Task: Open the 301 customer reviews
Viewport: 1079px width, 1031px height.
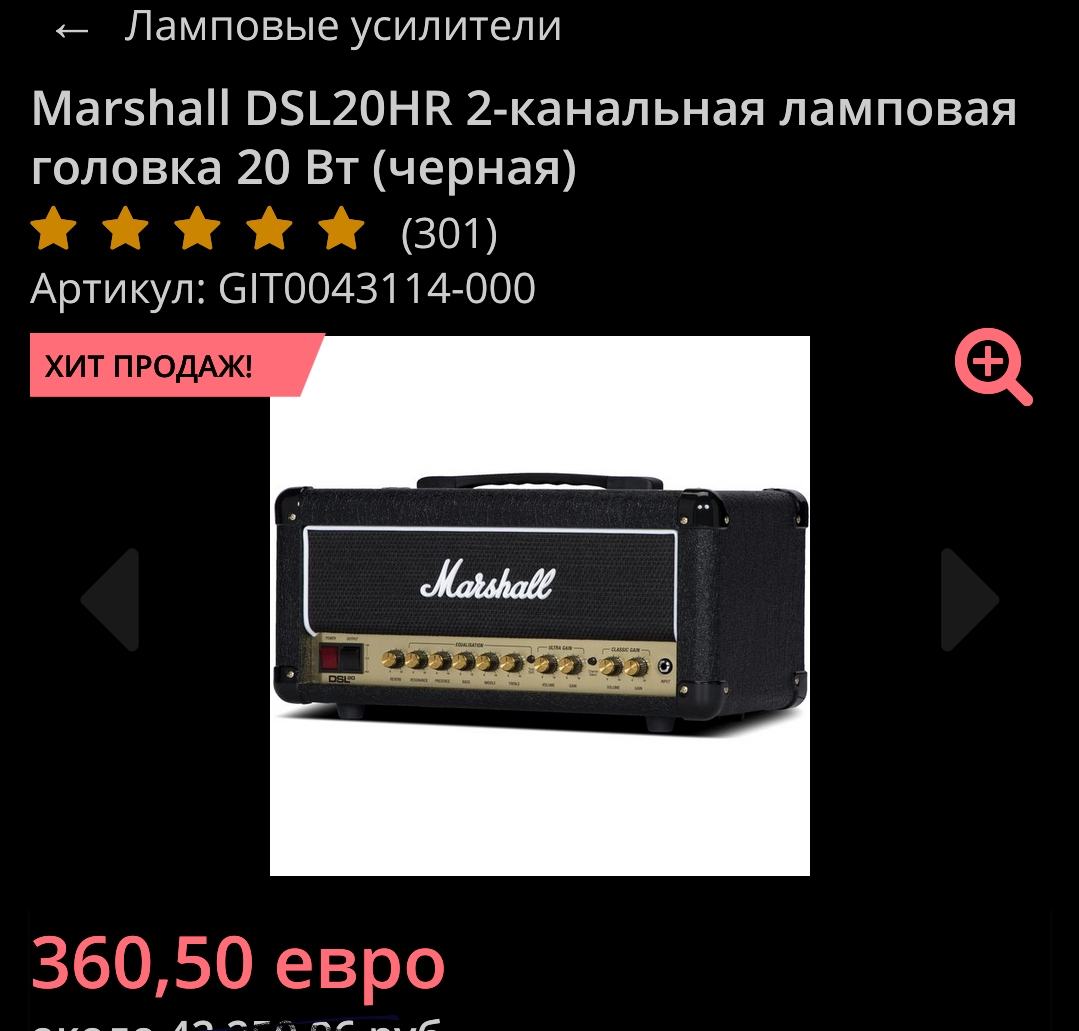Action: click(449, 233)
